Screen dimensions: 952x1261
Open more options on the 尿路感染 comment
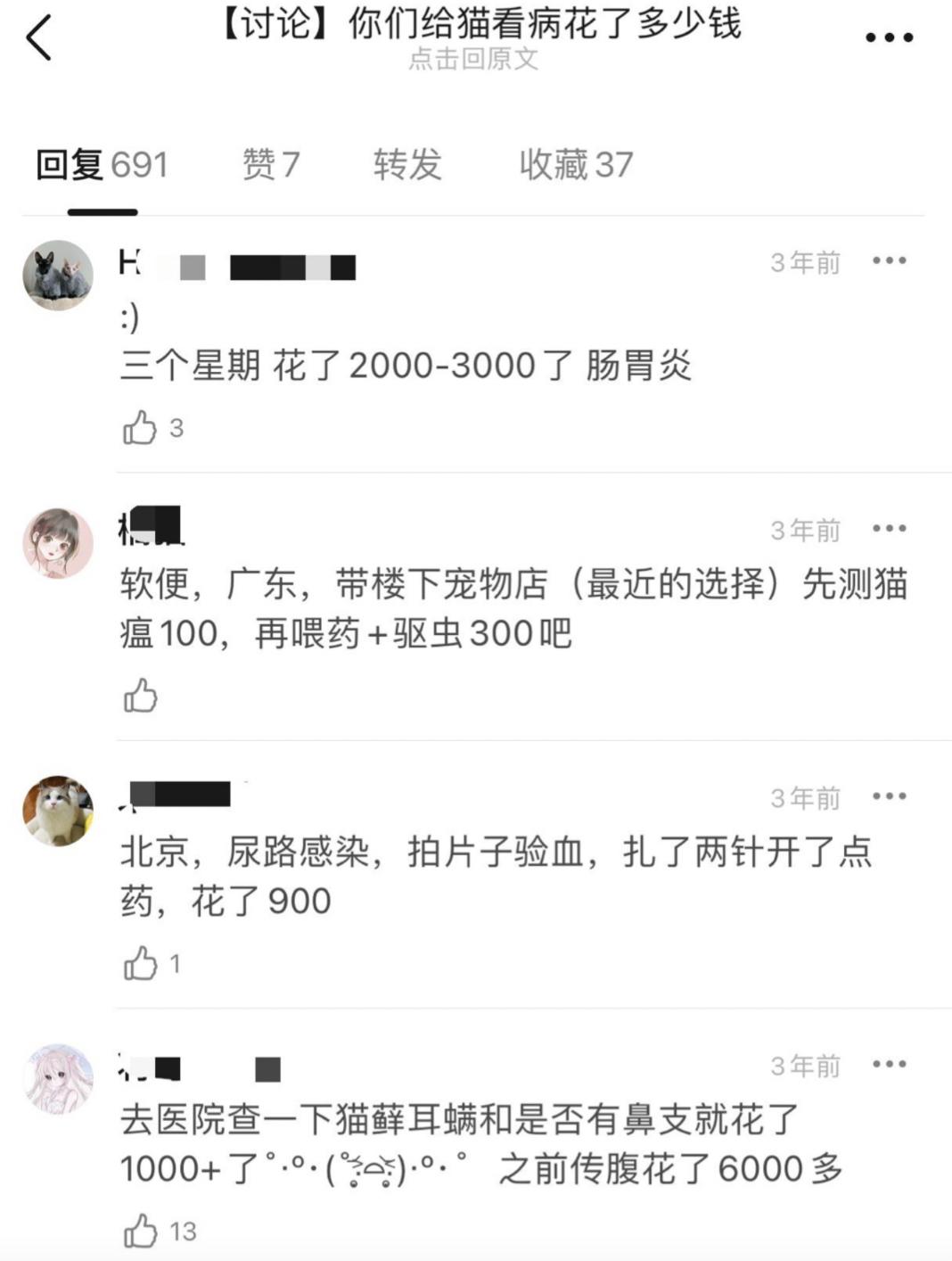coord(889,796)
